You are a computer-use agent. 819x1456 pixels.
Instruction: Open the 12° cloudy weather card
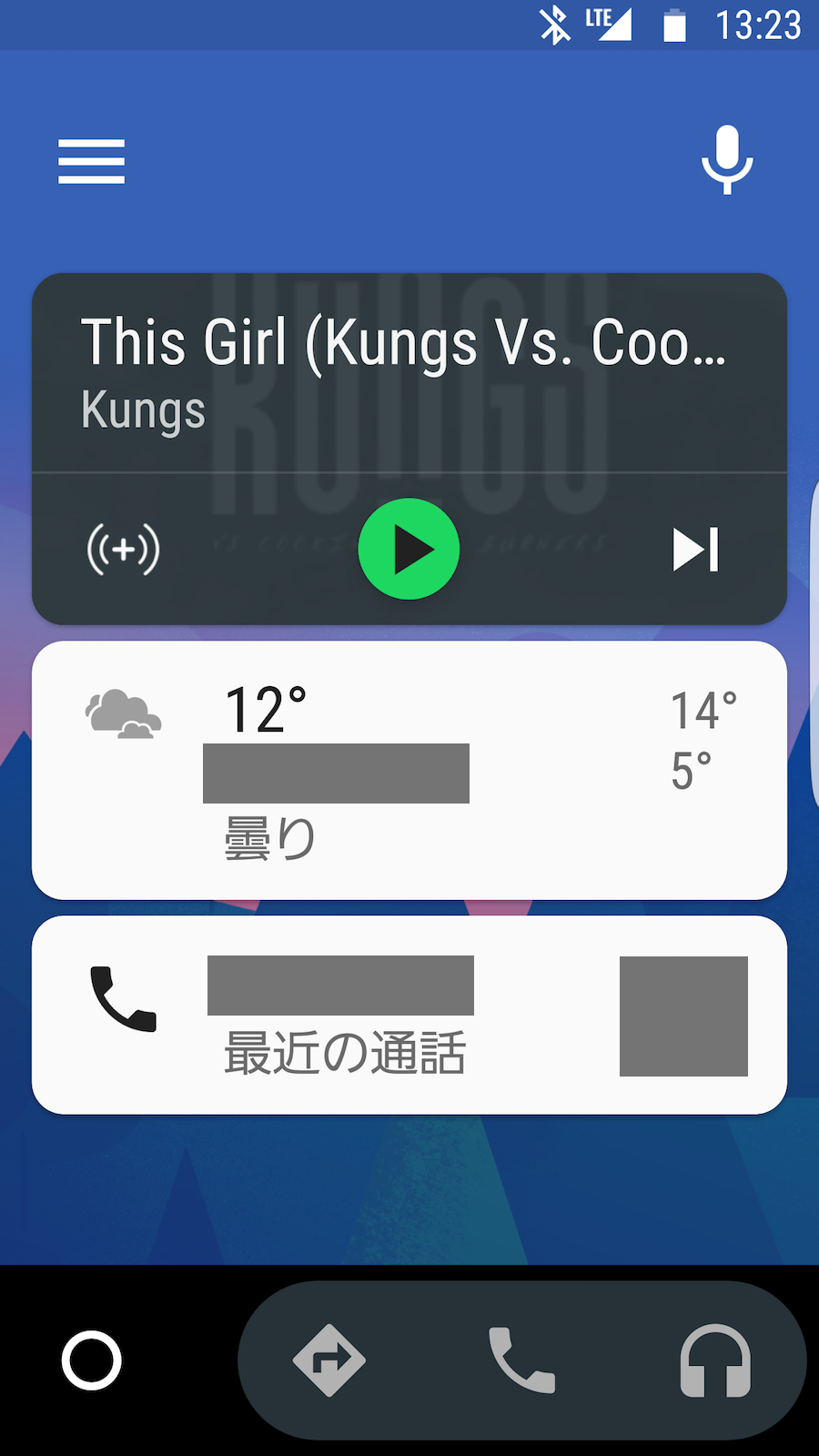tap(409, 770)
